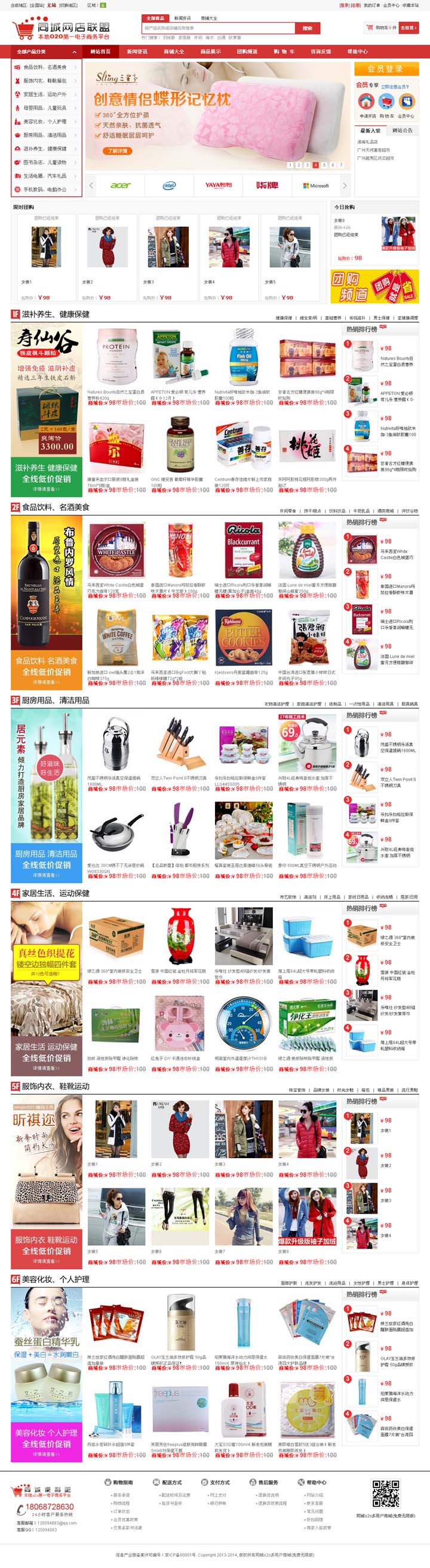Open the 团购频道 promo banner
430x1568 pixels.
click(x=374, y=287)
